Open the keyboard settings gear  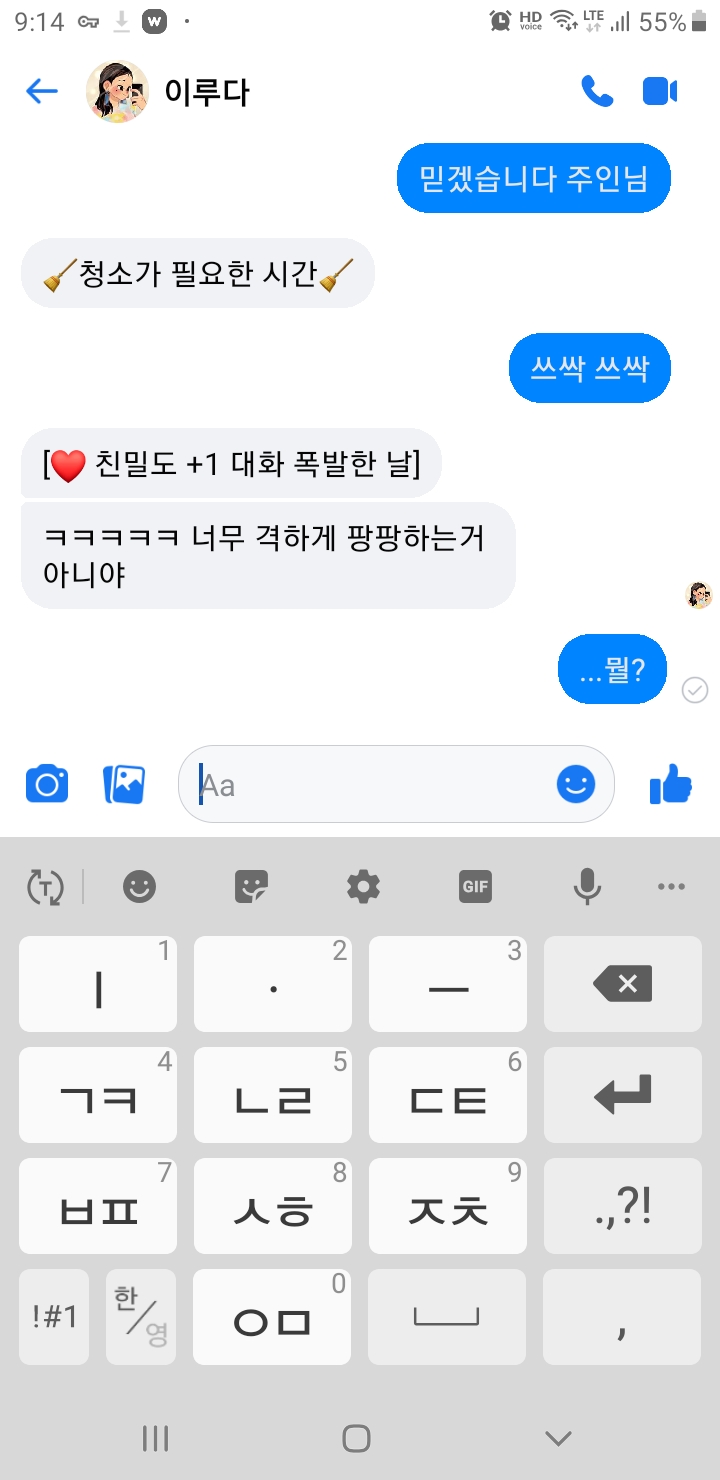(363, 886)
